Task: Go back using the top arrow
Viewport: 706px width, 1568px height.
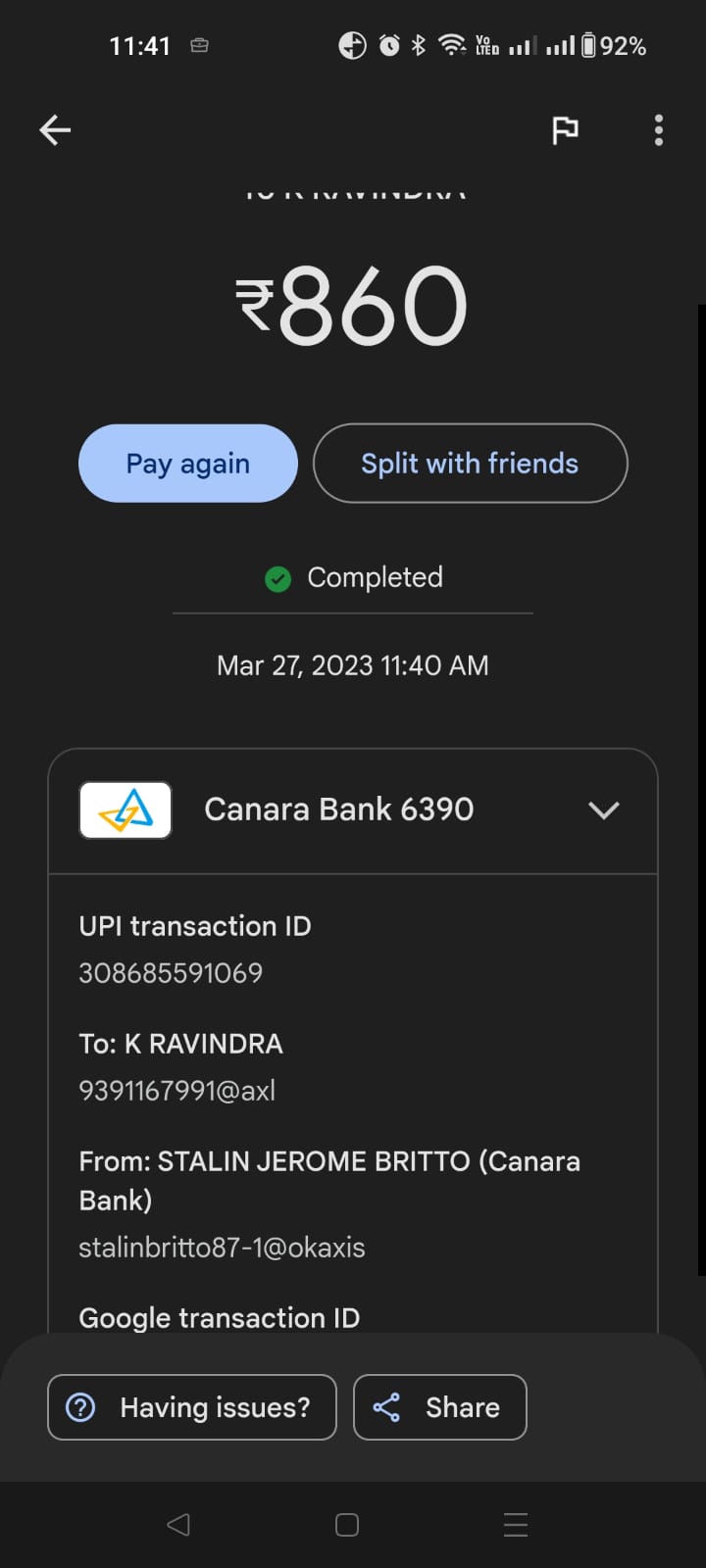Action: [x=55, y=129]
